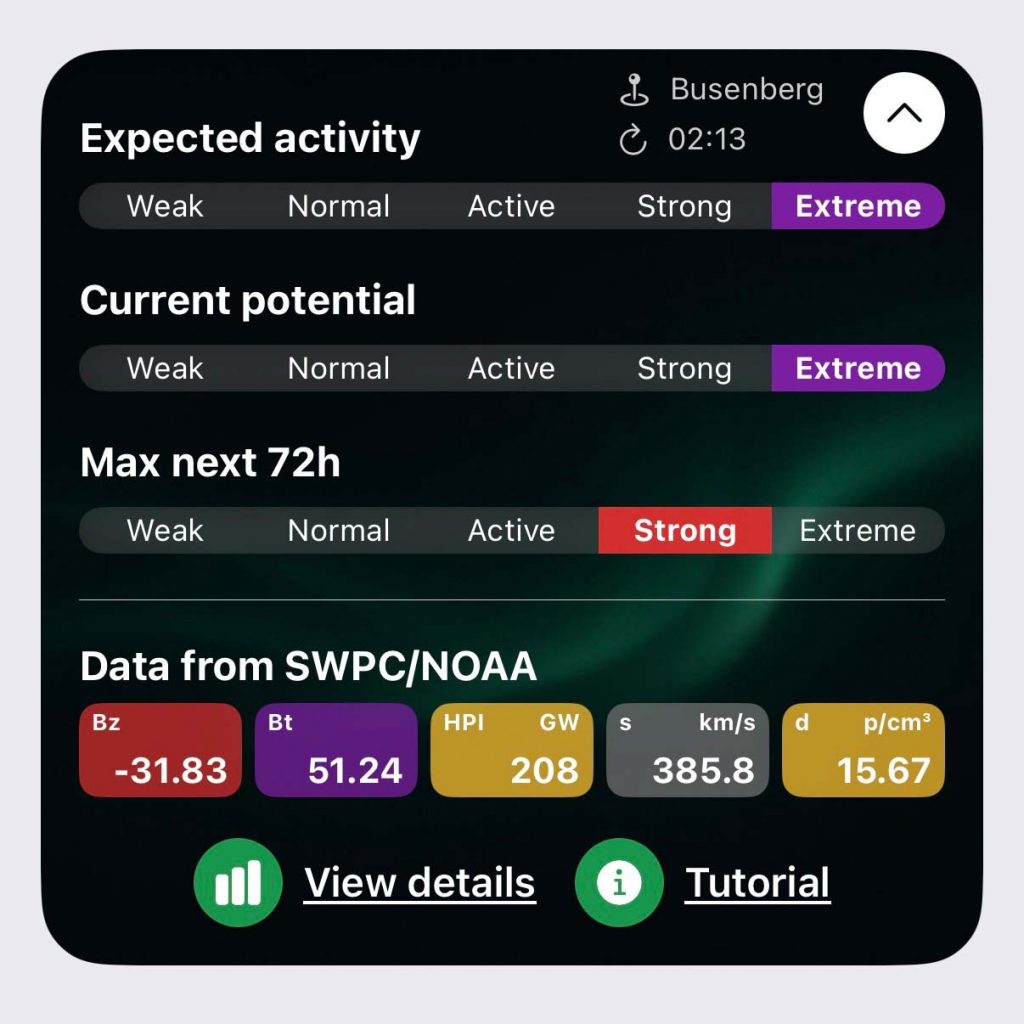
Task: Open the Tutorial link
Action: pyautogui.click(x=757, y=883)
